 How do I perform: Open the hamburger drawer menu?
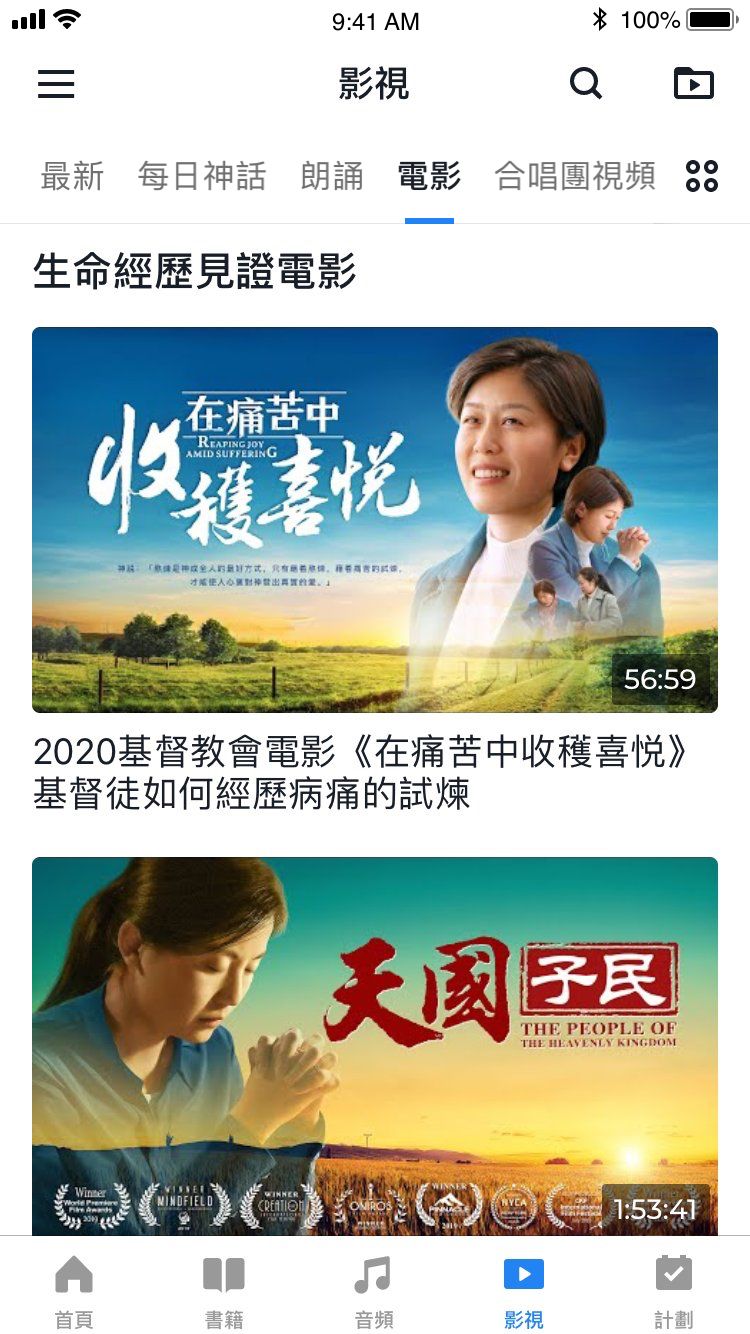coord(56,84)
